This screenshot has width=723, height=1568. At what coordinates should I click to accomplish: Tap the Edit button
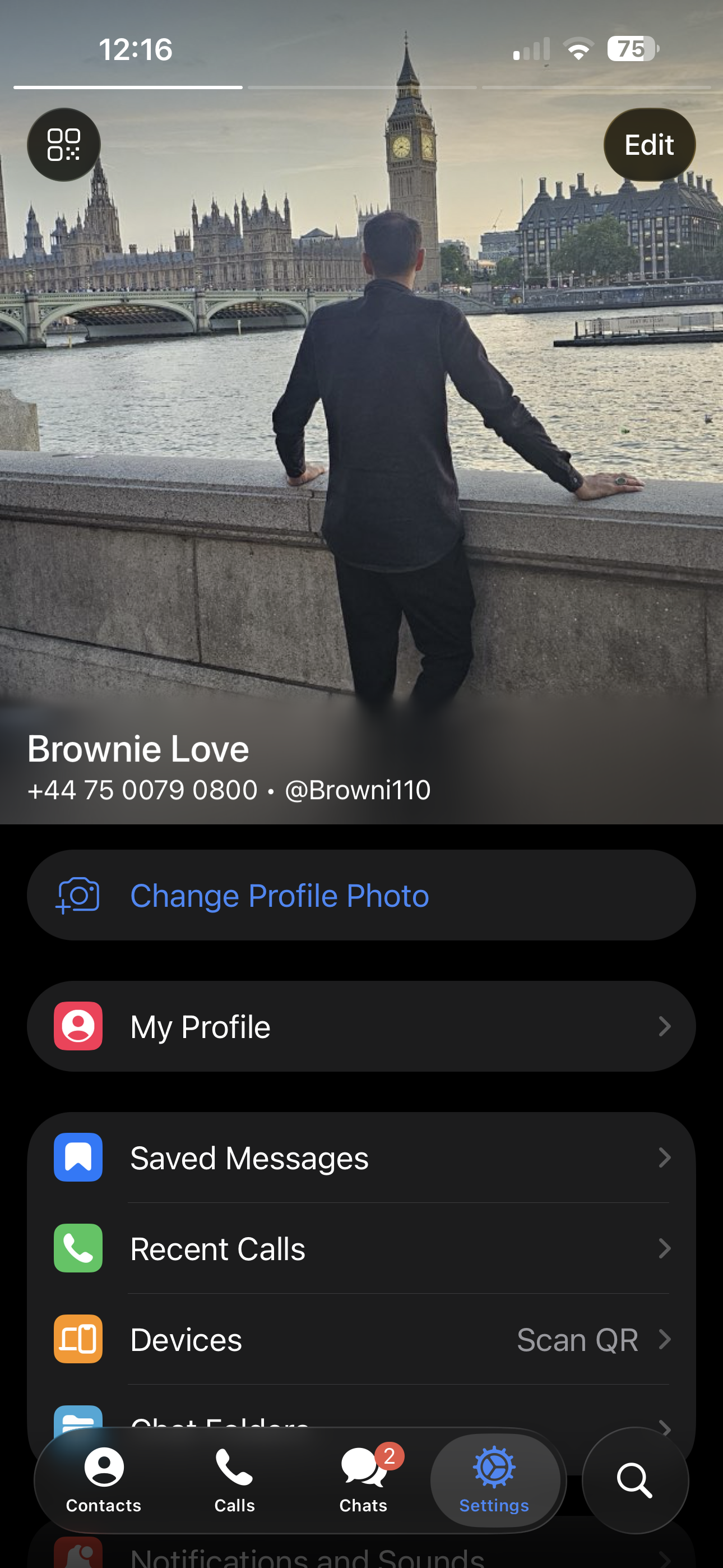[649, 145]
